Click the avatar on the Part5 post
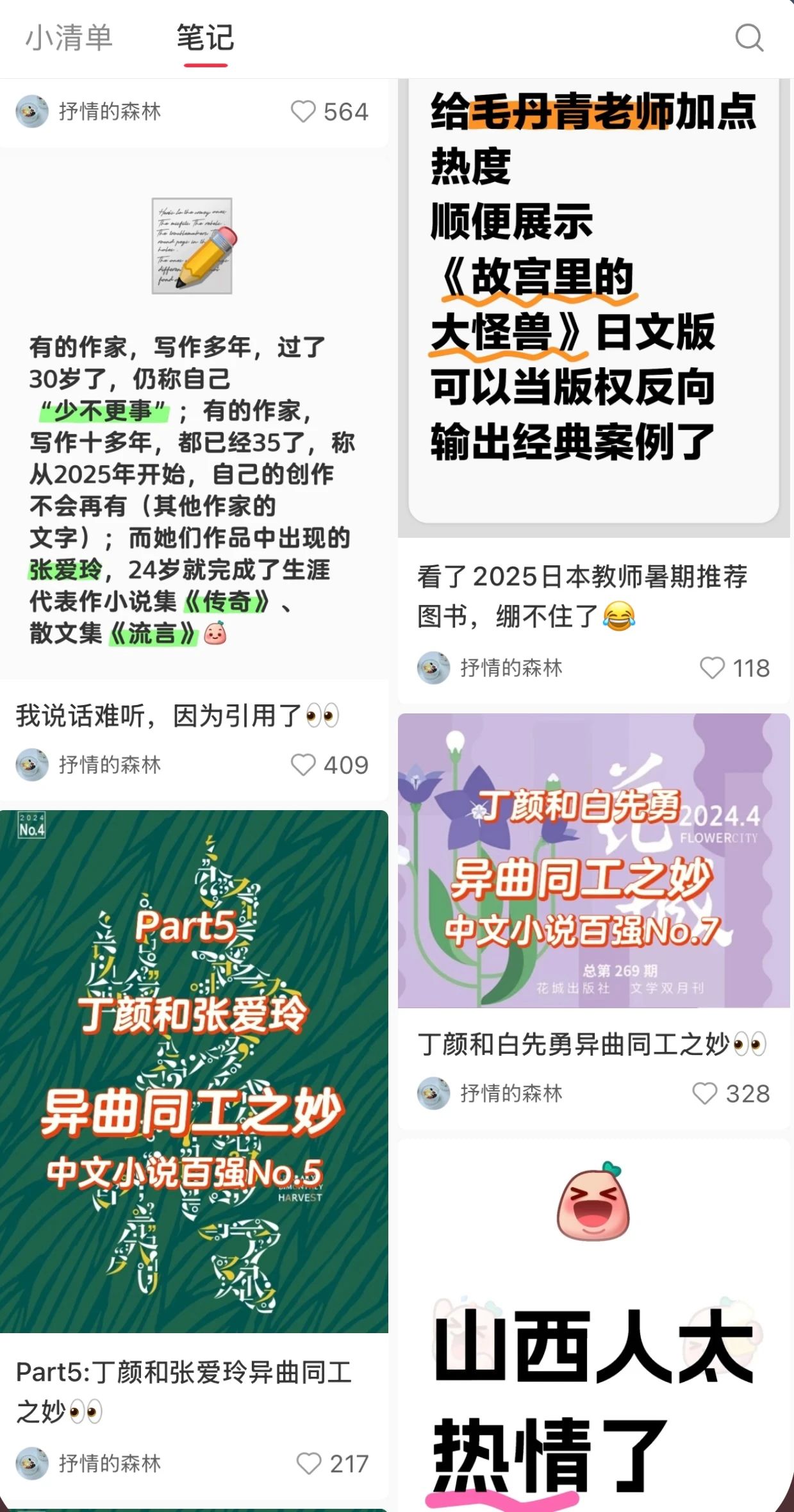Screen dimensions: 794x1512 (31, 1465)
